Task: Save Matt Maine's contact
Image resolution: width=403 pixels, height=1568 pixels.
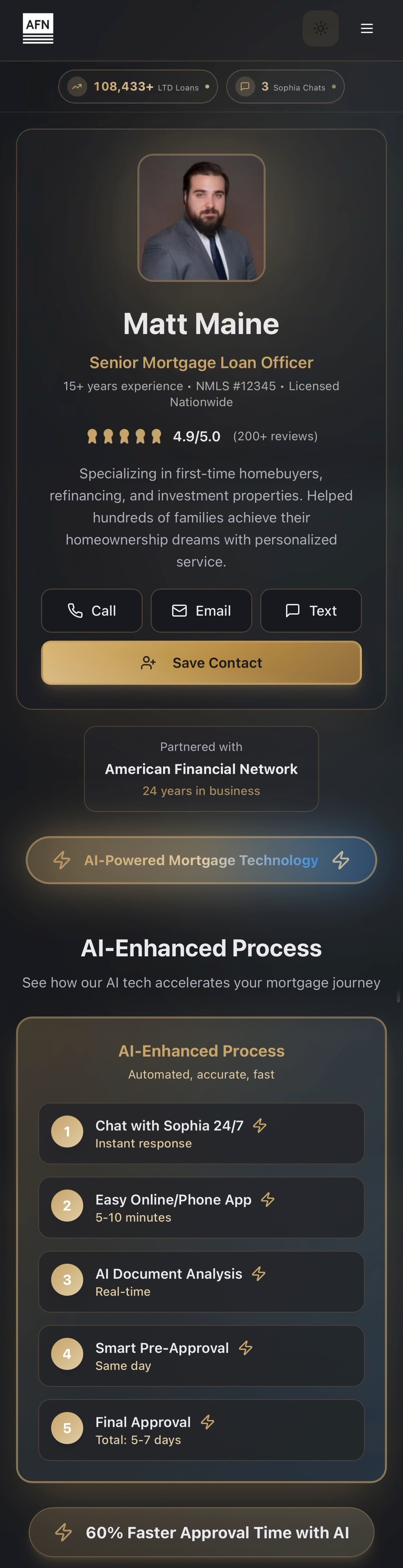Action: click(201, 662)
